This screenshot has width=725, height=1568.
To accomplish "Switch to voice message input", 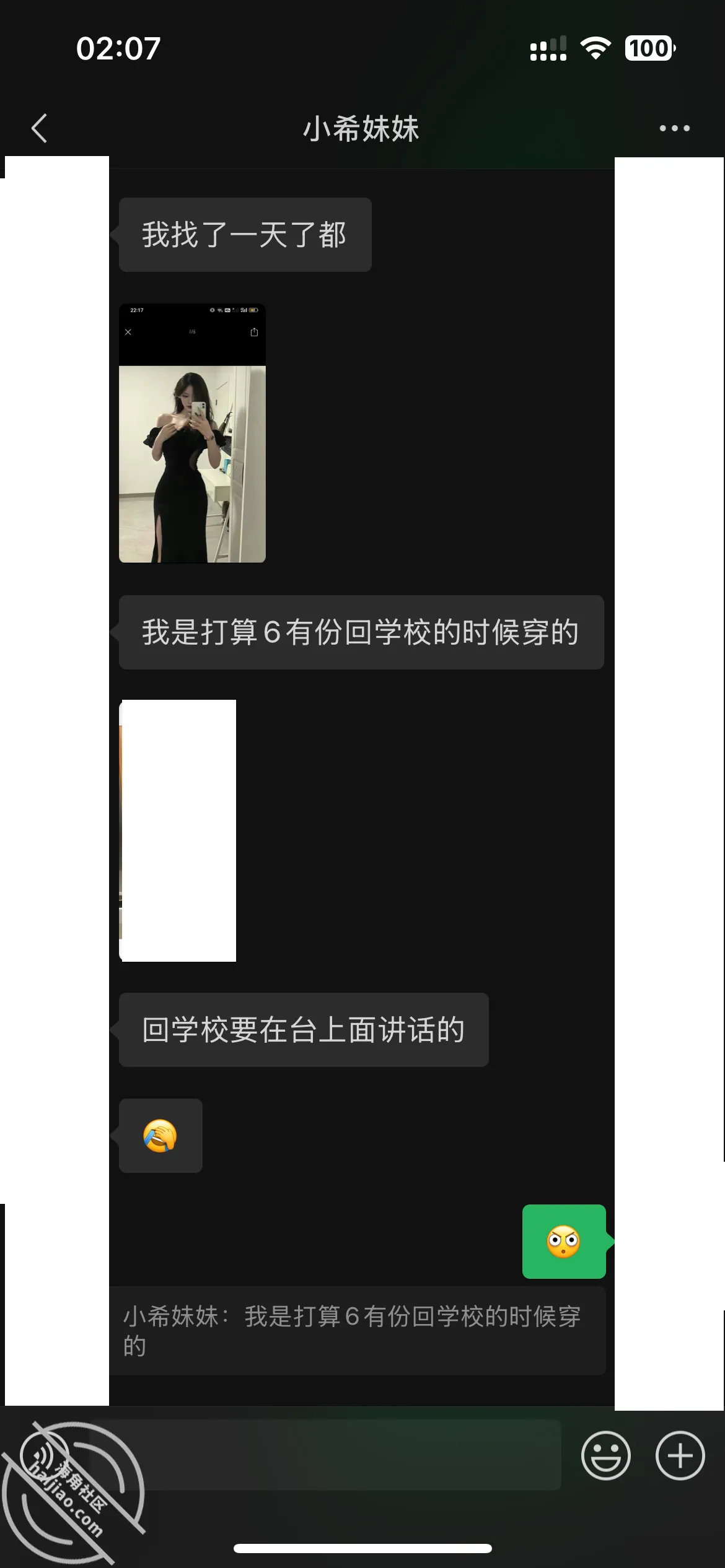I will (x=45, y=1455).
